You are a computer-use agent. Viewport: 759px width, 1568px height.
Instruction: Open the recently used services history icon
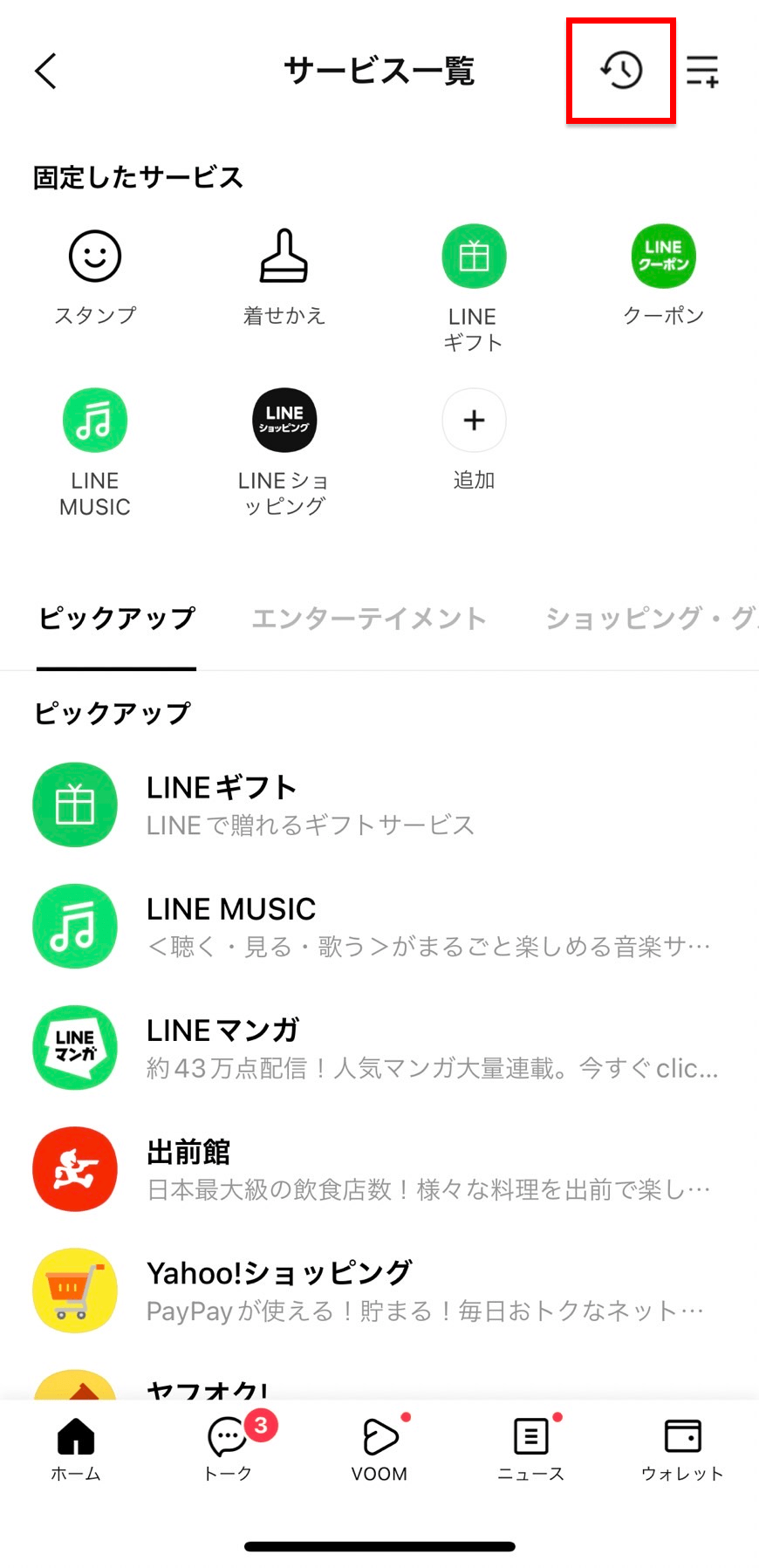[x=621, y=71]
